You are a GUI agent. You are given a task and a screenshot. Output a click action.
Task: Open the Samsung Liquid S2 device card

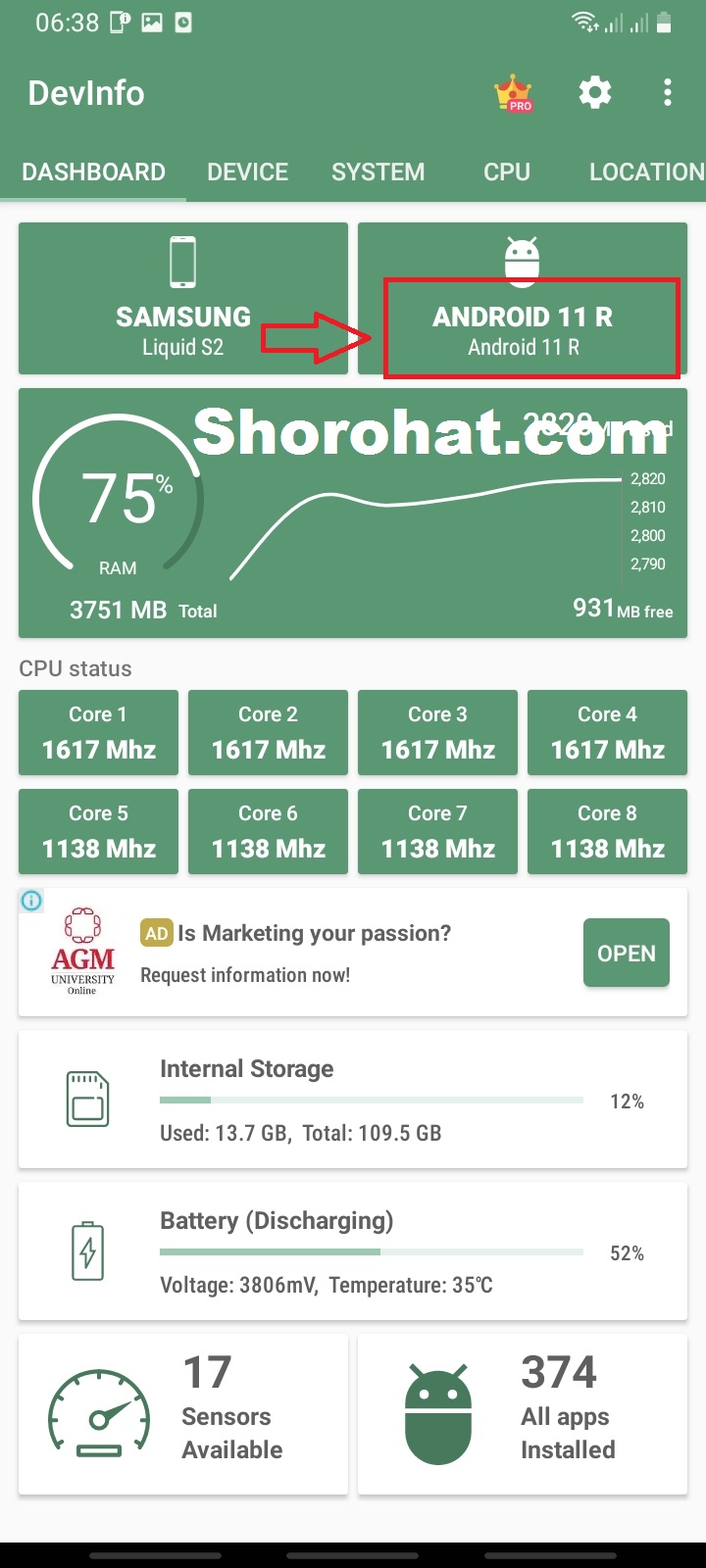(183, 299)
